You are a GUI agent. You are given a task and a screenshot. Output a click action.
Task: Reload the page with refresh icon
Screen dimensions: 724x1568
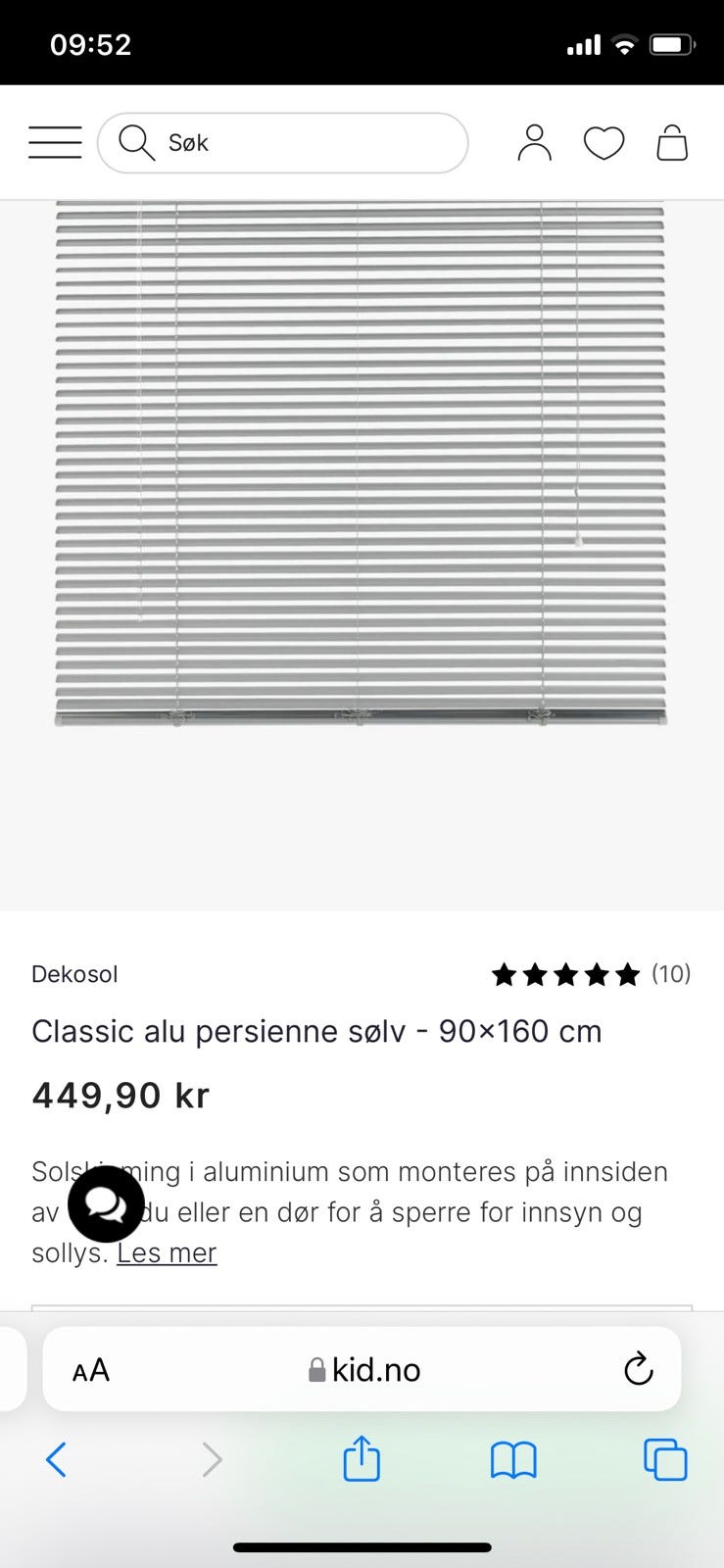(x=638, y=1369)
